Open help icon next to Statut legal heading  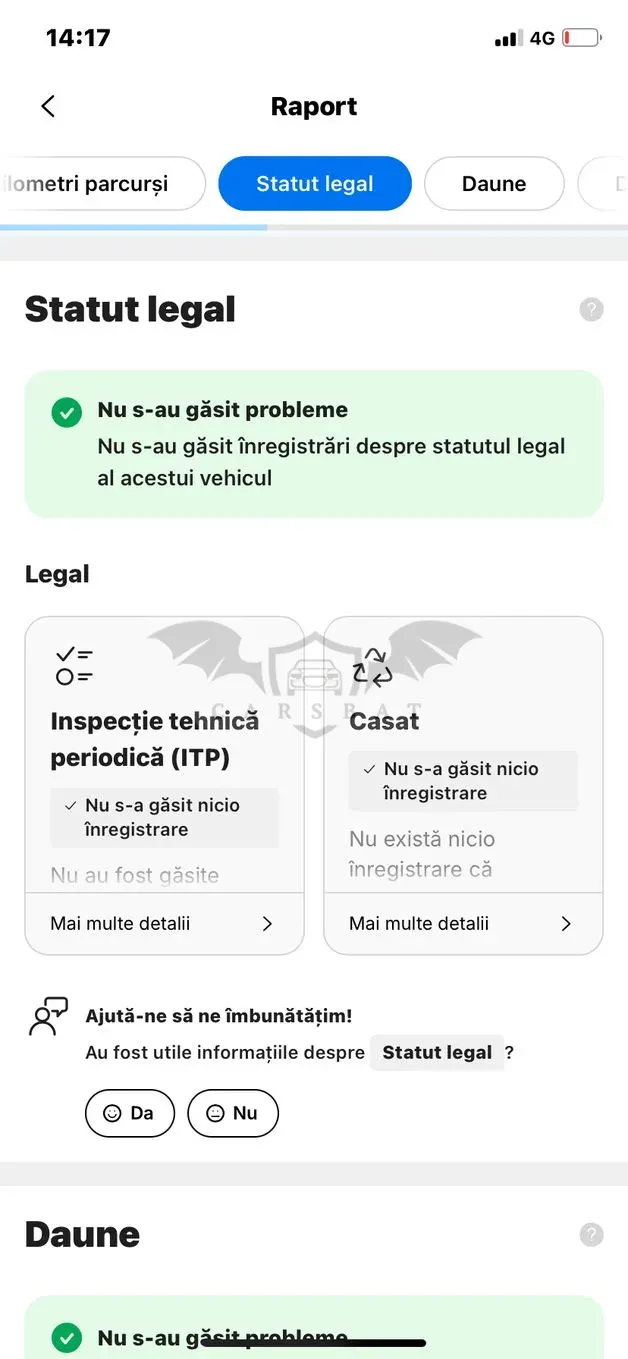592,309
